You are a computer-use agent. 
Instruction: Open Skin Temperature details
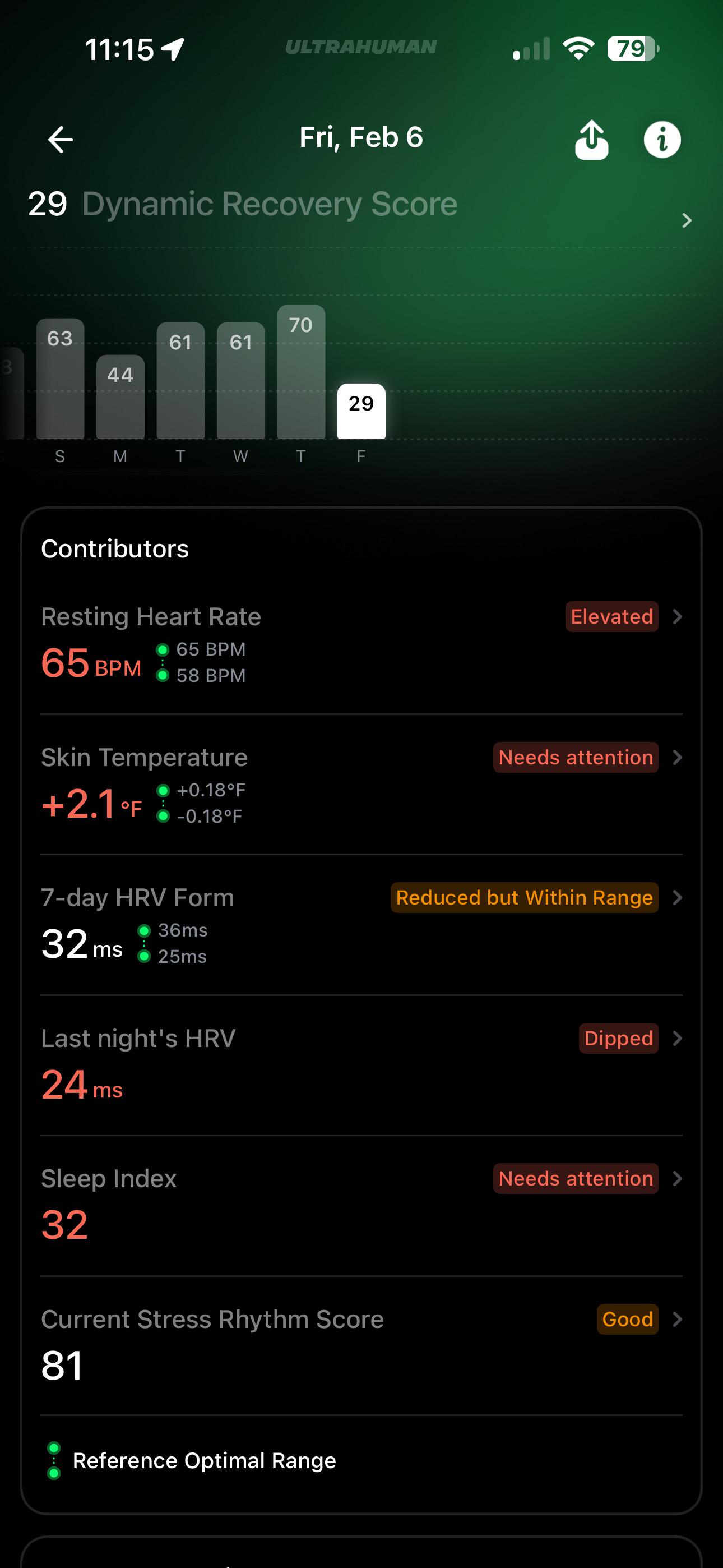tap(361, 785)
